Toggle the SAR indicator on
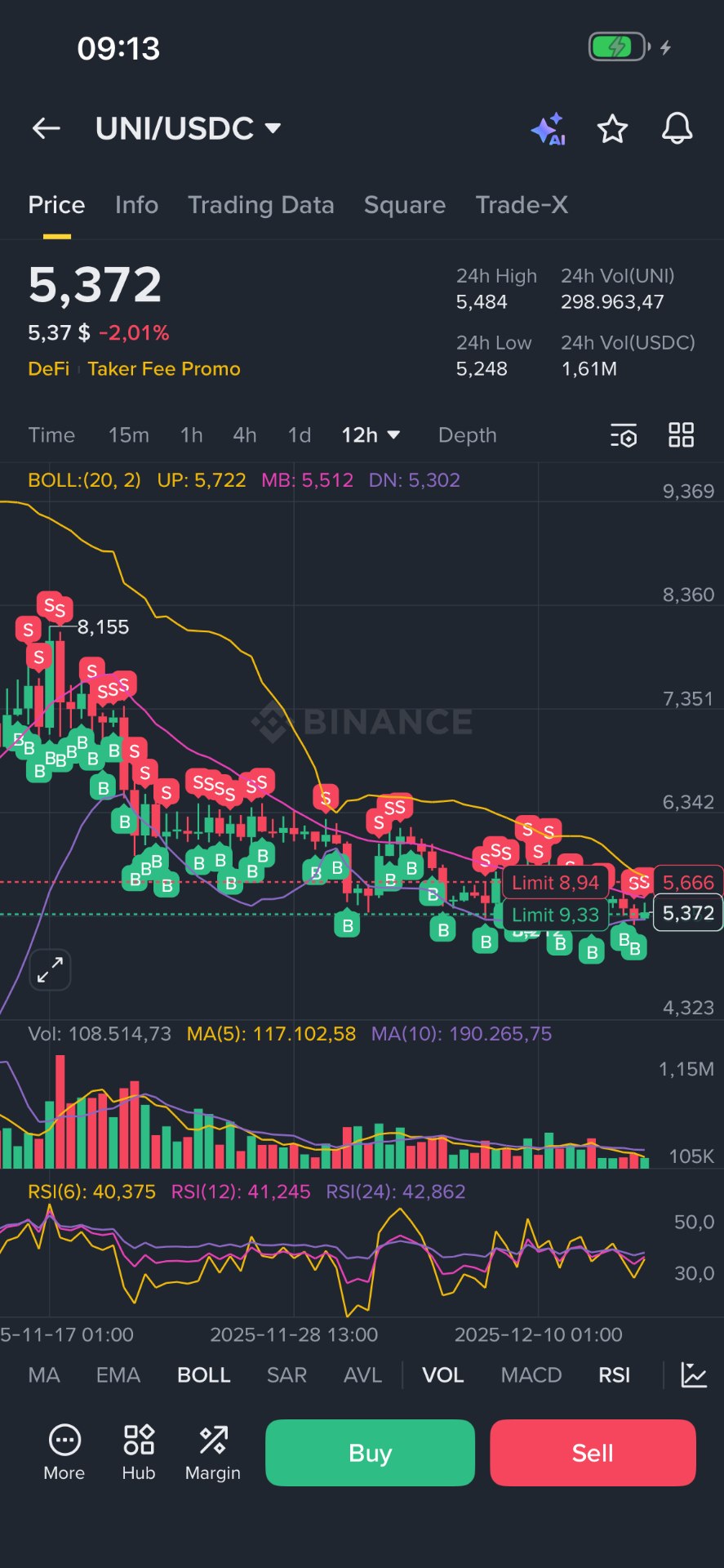The width and height of the screenshot is (724, 1568). coord(286,1374)
